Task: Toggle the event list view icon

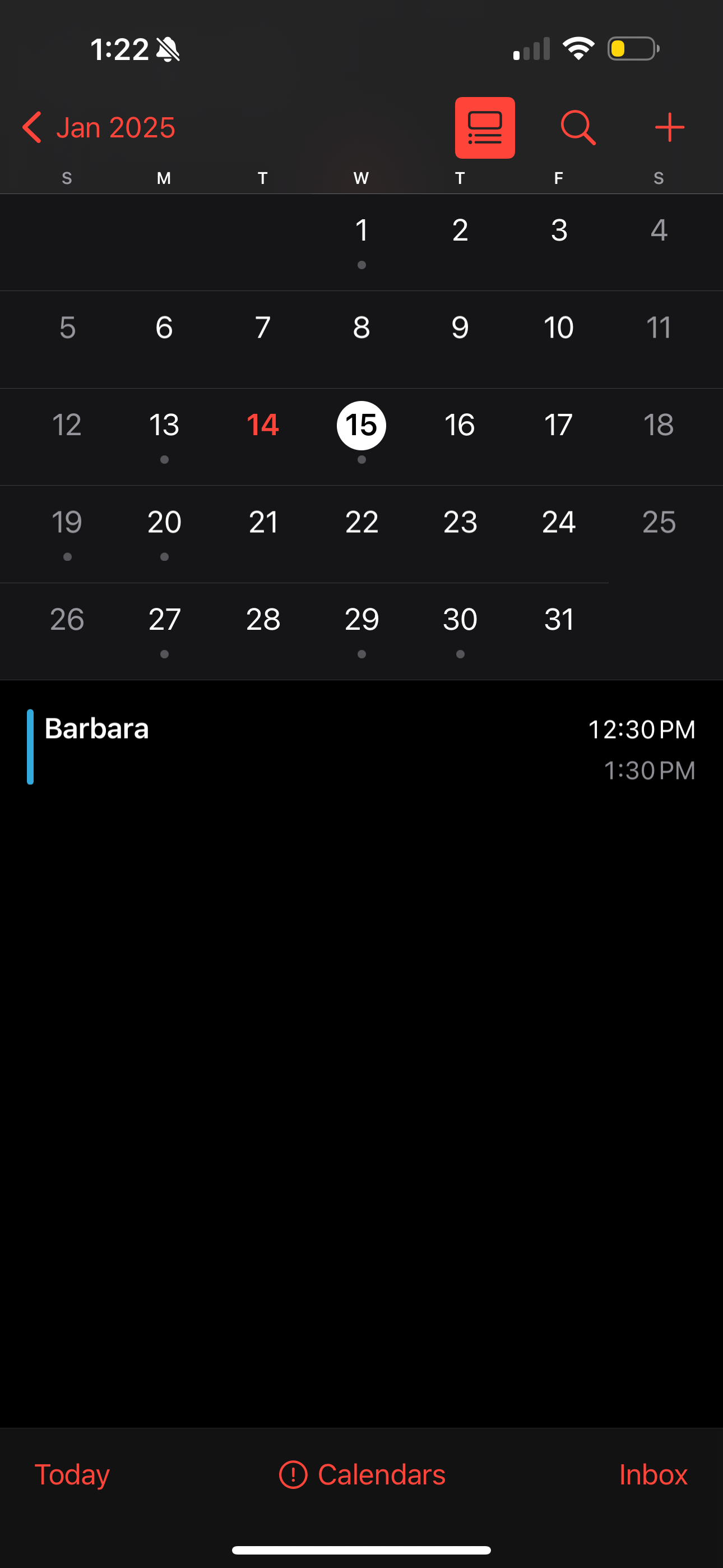Action: tap(484, 128)
